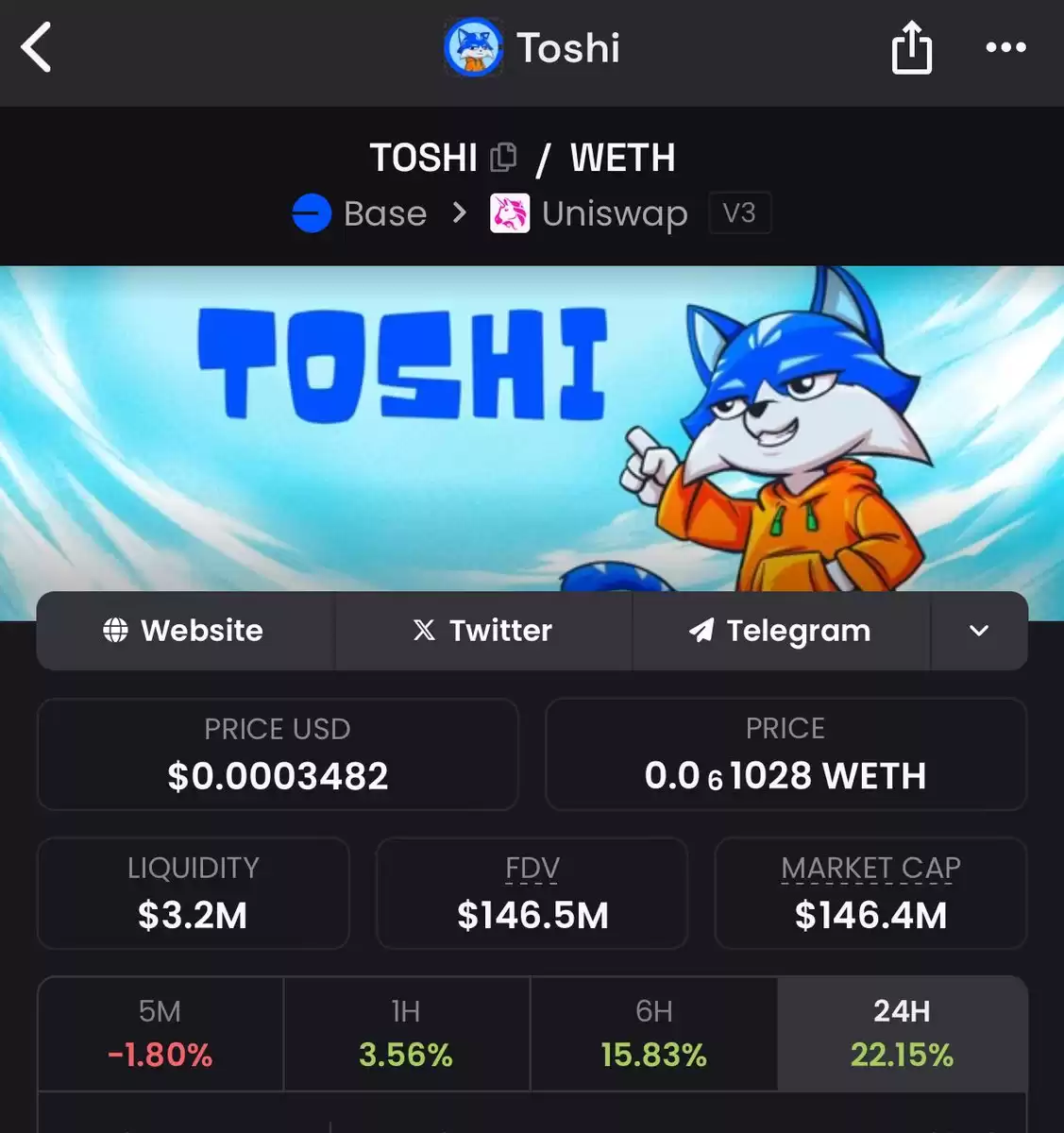Open the Telegram group link

coord(781,631)
